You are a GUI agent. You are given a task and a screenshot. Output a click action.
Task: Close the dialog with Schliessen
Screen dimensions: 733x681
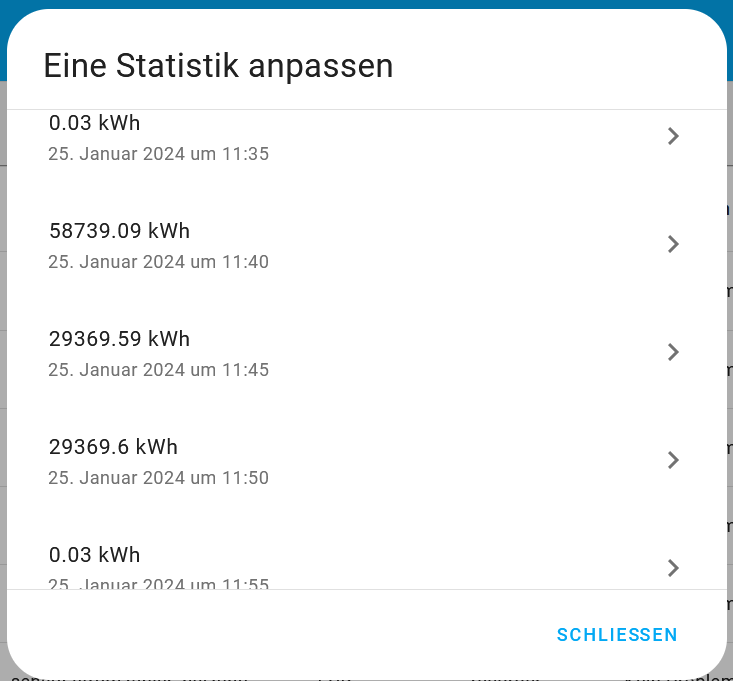pyautogui.click(x=617, y=635)
